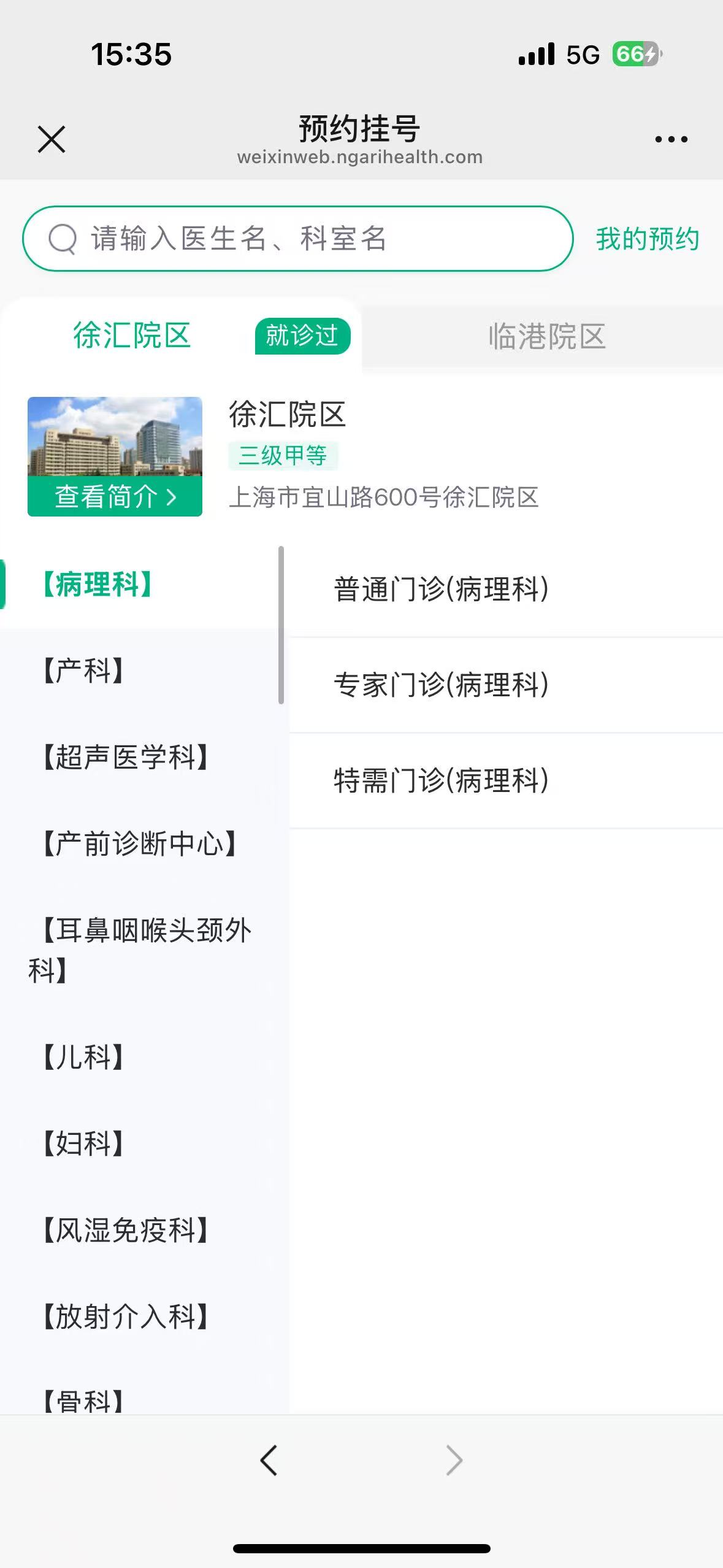
Task: Choose 普通门诊(病理科)
Action: coord(442,590)
